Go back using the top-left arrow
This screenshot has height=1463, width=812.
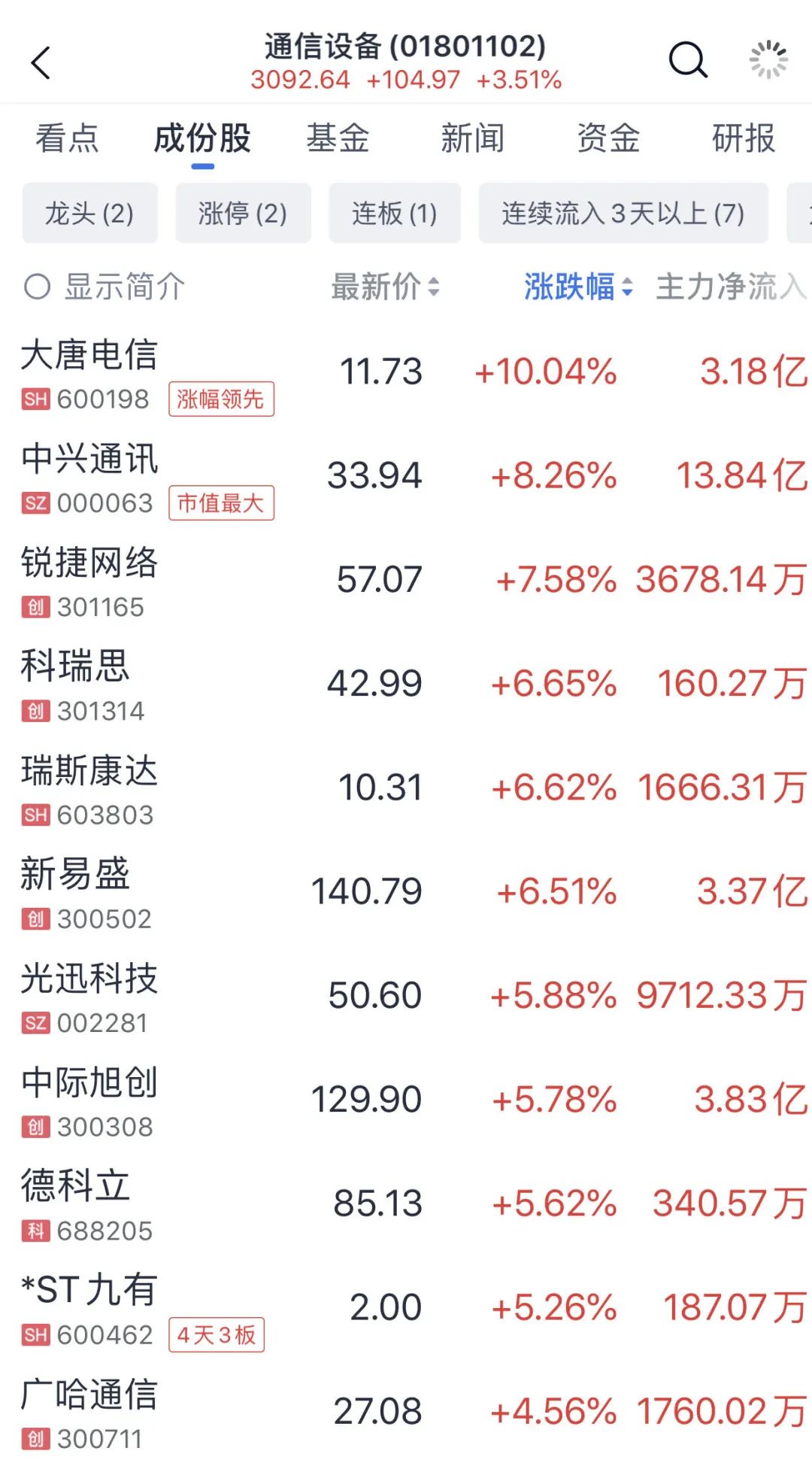click(41, 62)
